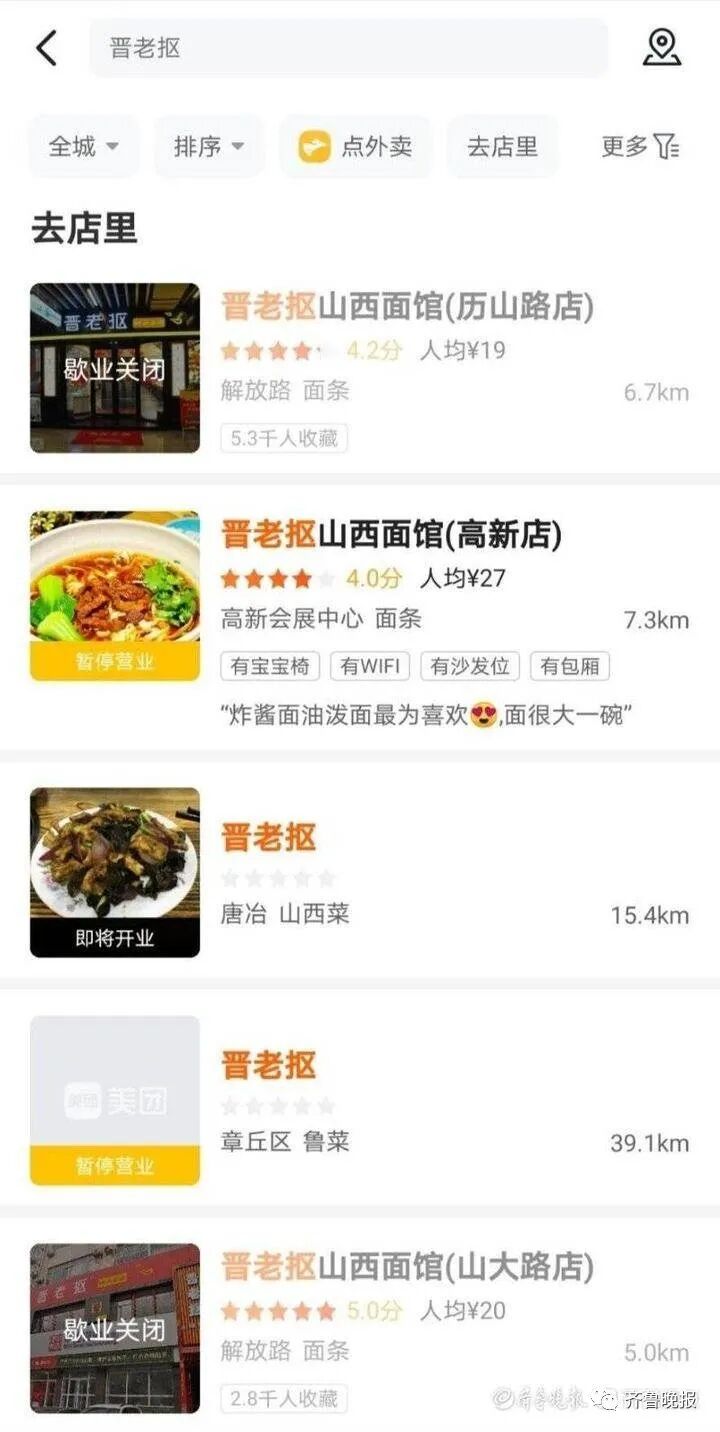Tap the search field containing 晋老抠
The width and height of the screenshot is (720, 1432).
click(348, 48)
